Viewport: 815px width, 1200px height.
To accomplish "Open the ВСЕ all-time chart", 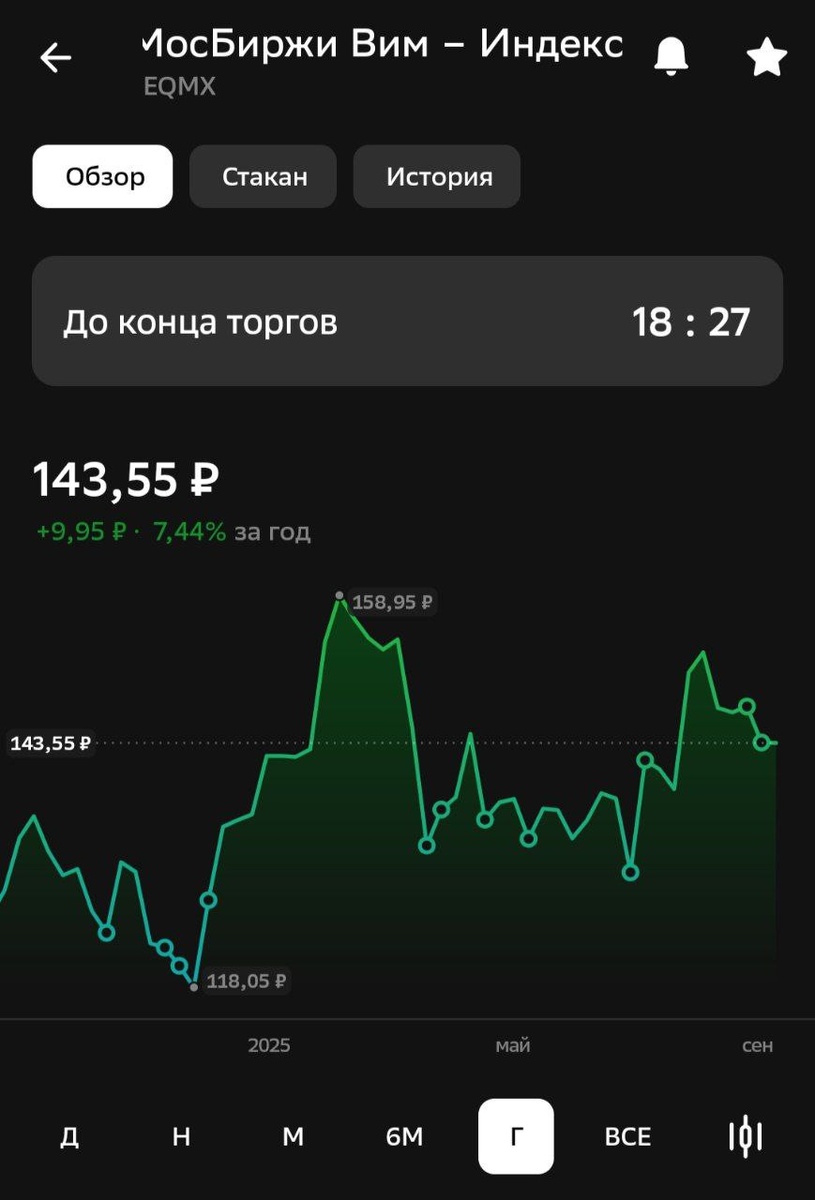I will tap(627, 1136).
